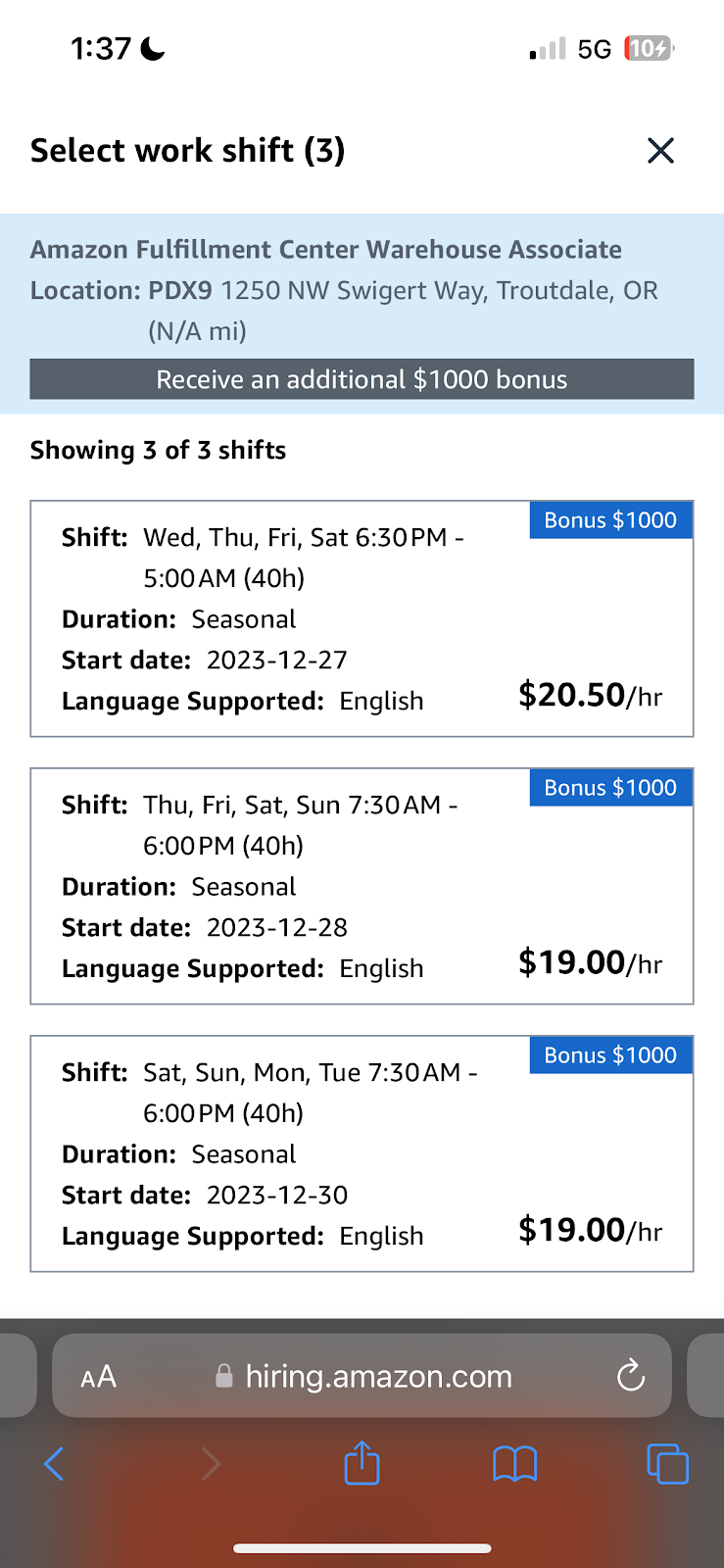Open Safari bookmarks
The height and width of the screenshot is (1568, 724).
pyautogui.click(x=514, y=1464)
